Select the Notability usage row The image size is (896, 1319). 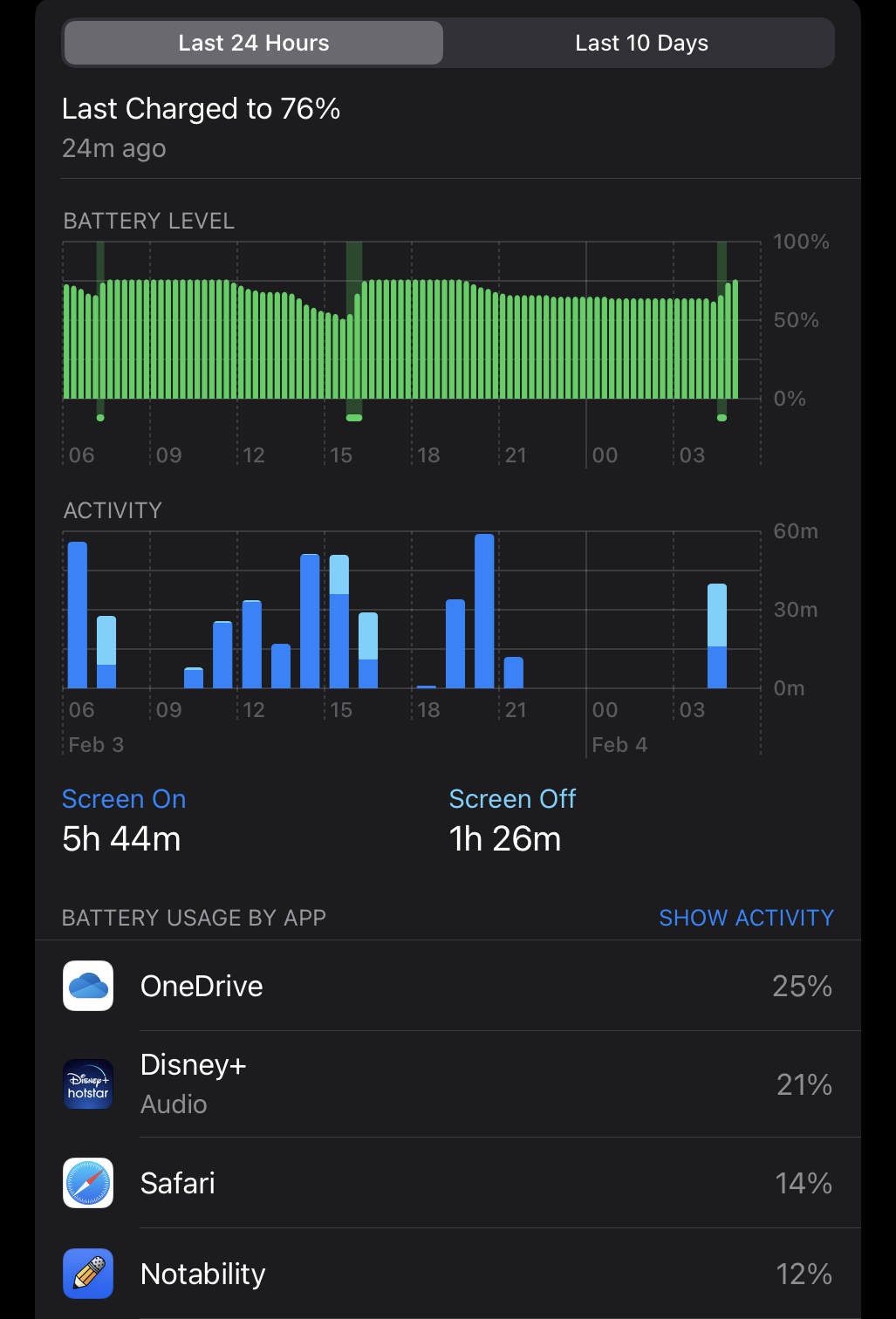click(x=448, y=1274)
